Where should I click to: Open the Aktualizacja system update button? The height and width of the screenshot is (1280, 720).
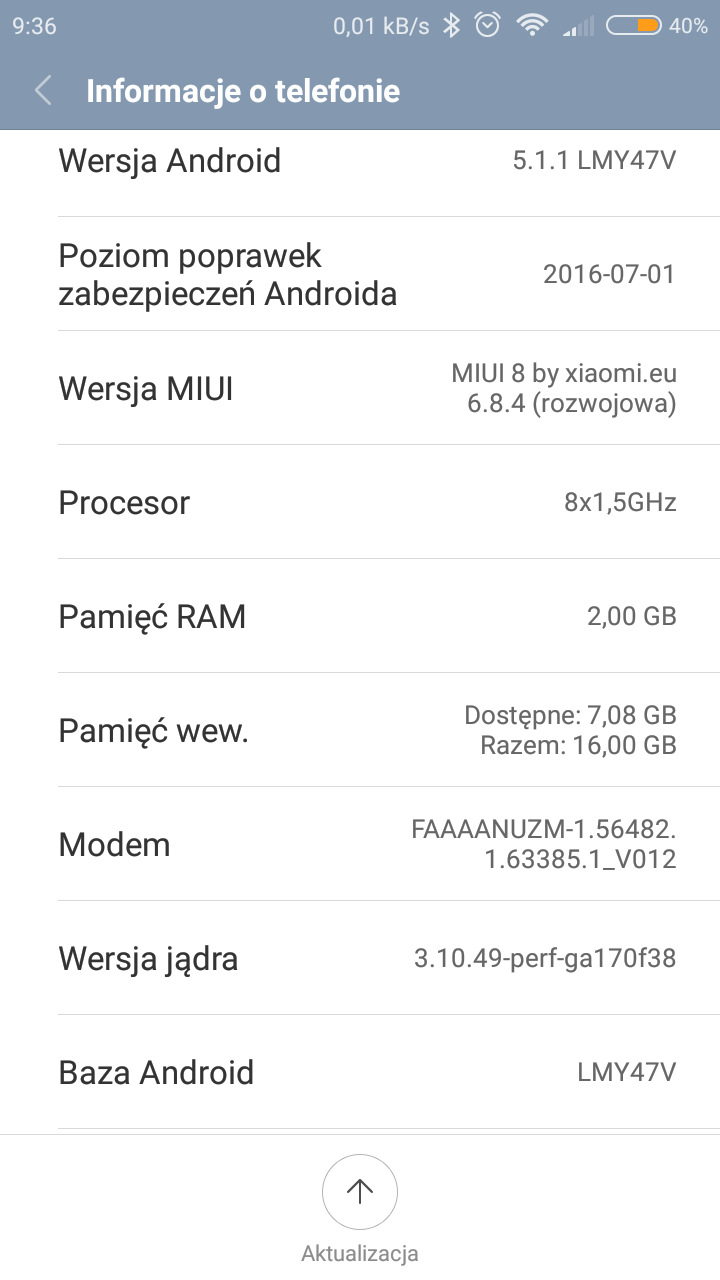click(x=359, y=1192)
